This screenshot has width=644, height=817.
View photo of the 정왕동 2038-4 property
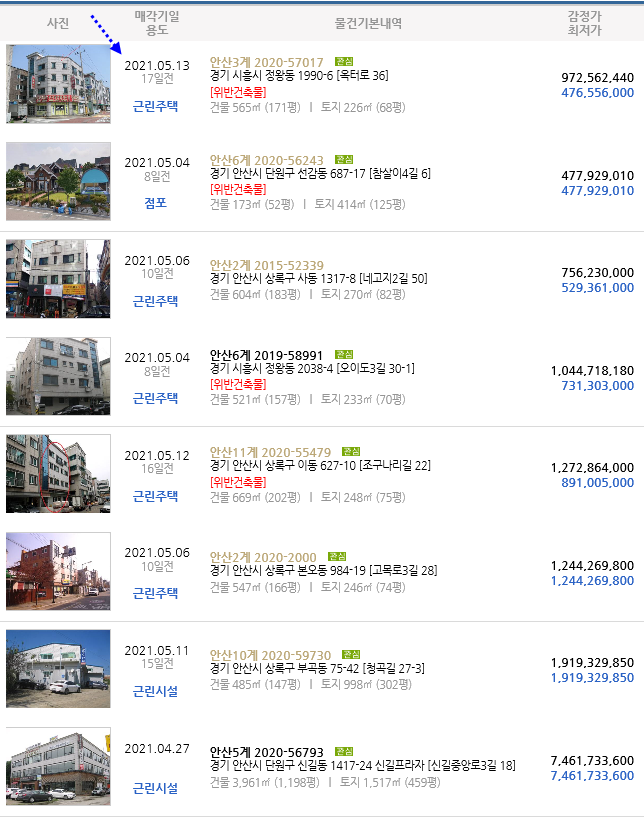point(58,376)
